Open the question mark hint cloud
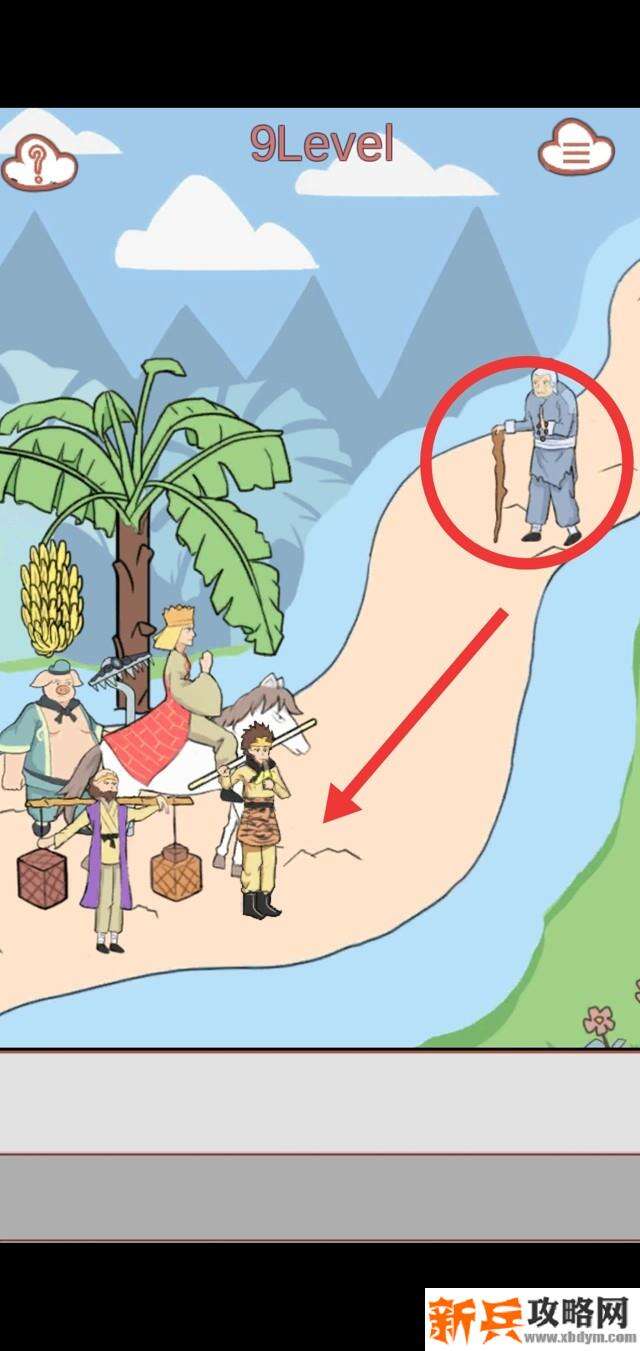Image resolution: width=640 pixels, height=1351 pixels. point(39,160)
